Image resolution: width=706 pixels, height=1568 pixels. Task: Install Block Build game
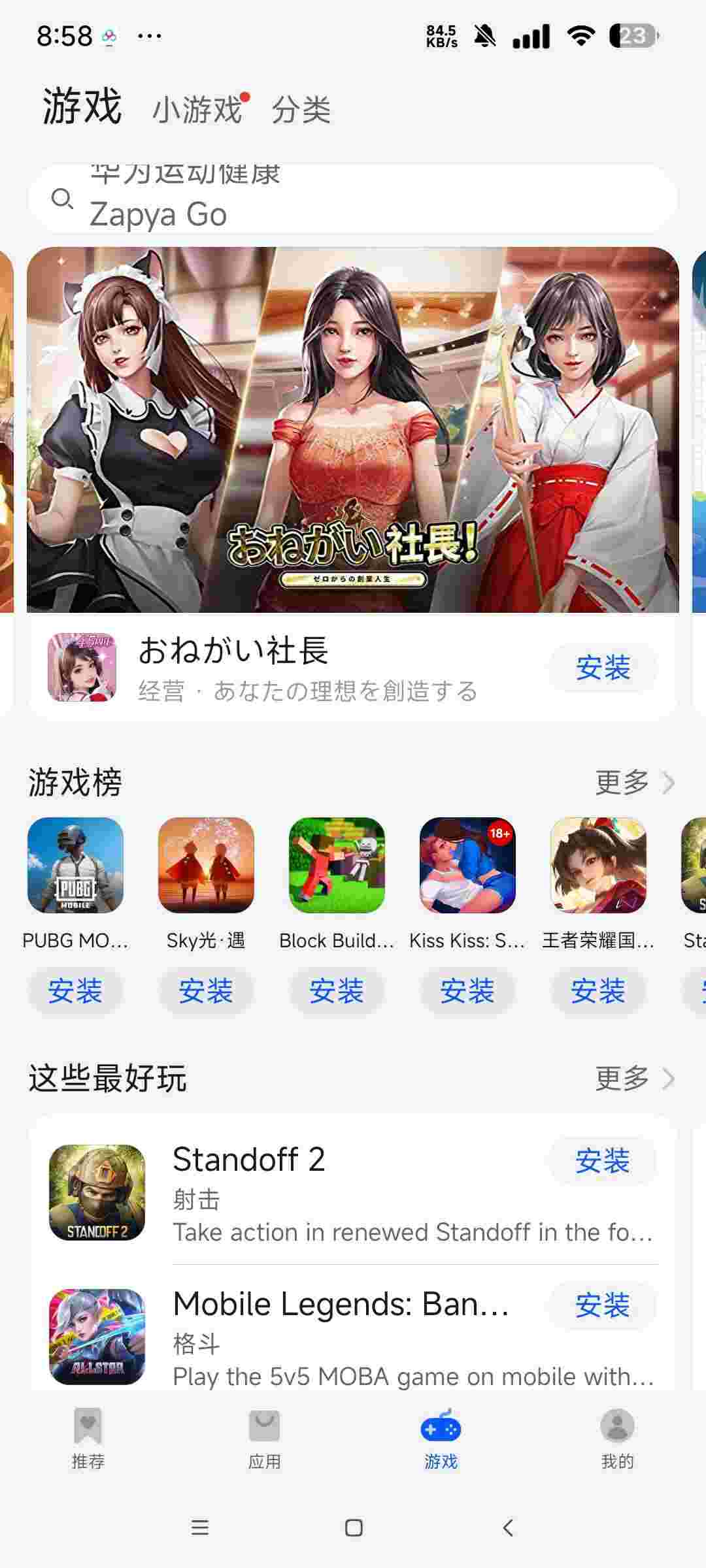[x=337, y=990]
